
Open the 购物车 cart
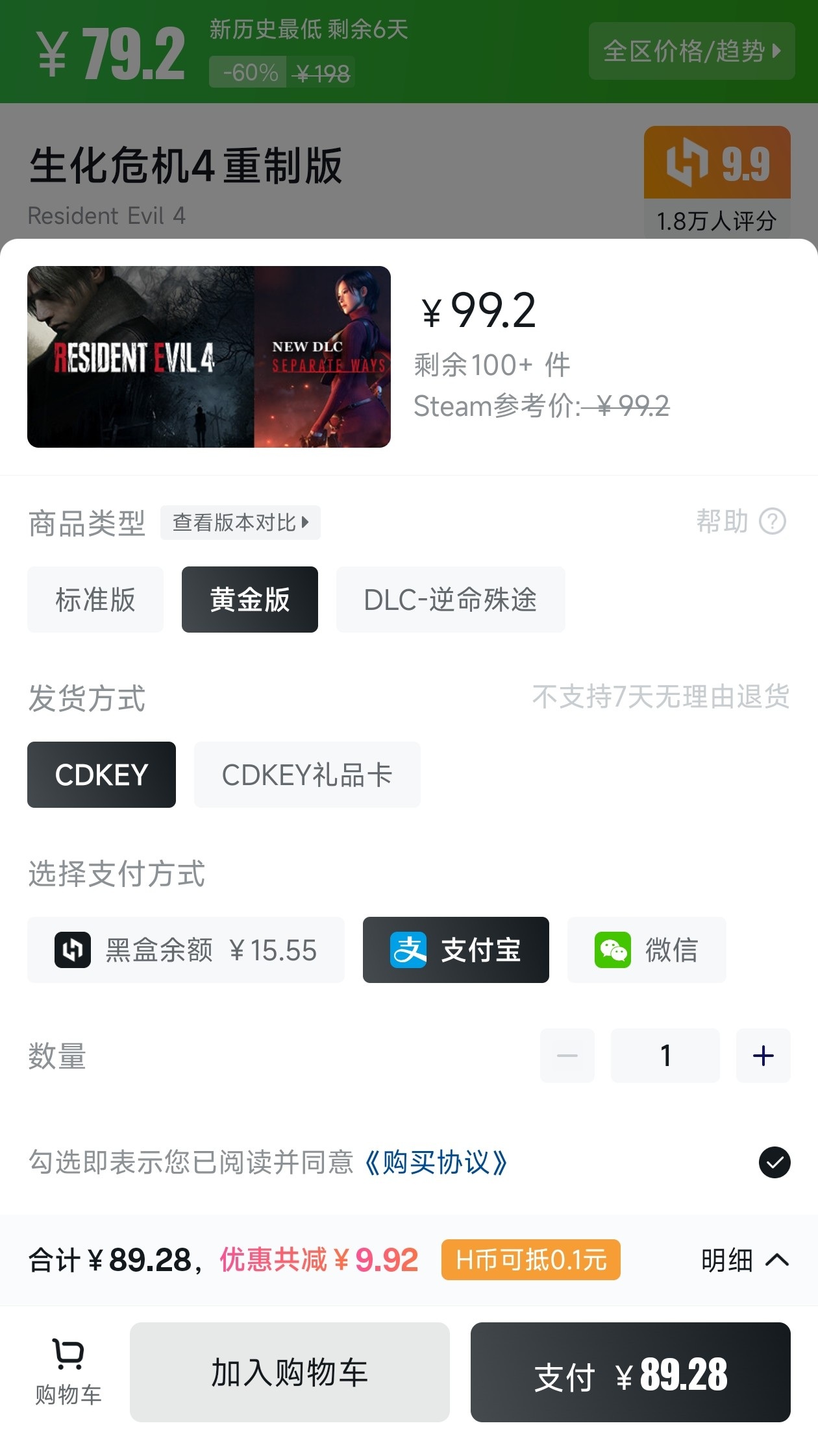(x=68, y=1372)
